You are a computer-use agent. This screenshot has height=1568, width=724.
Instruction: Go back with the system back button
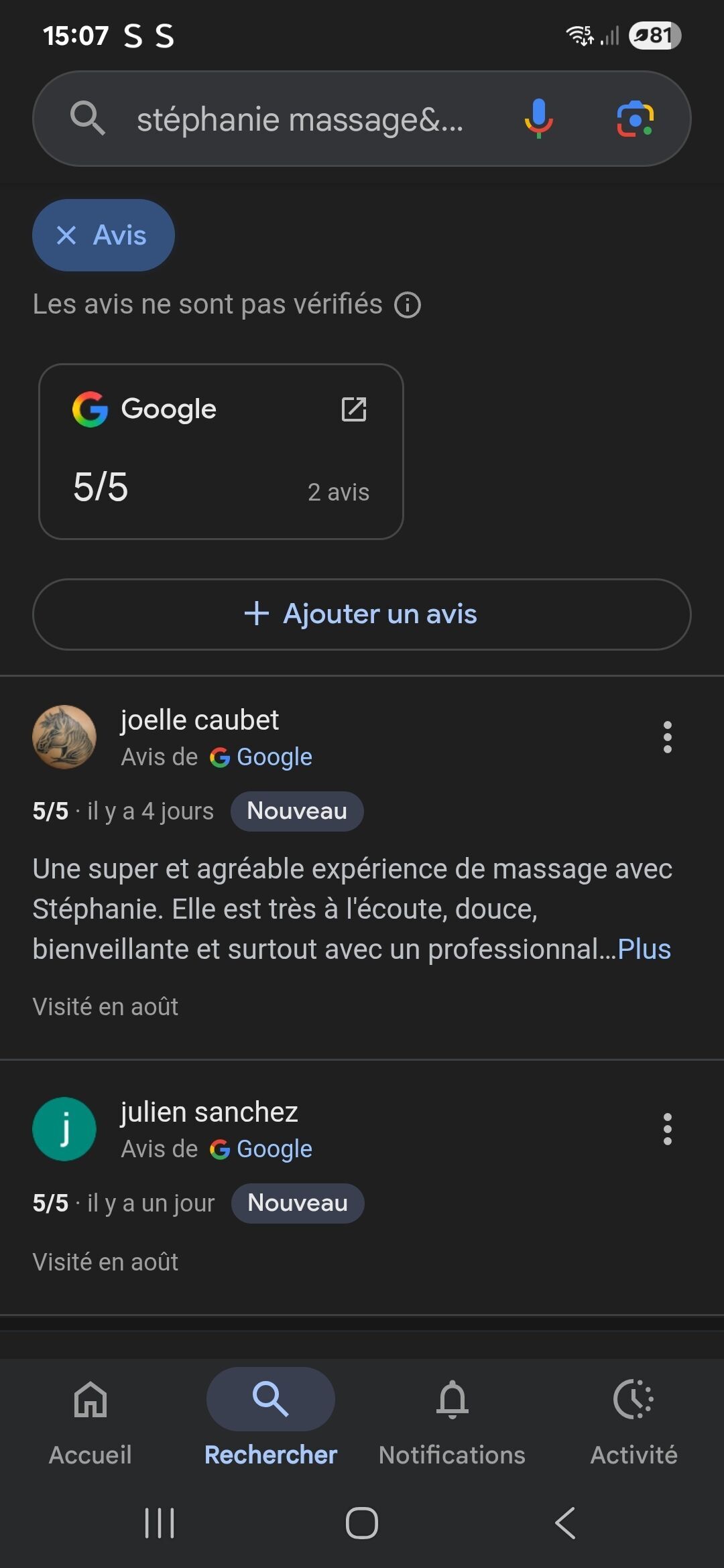565,1523
